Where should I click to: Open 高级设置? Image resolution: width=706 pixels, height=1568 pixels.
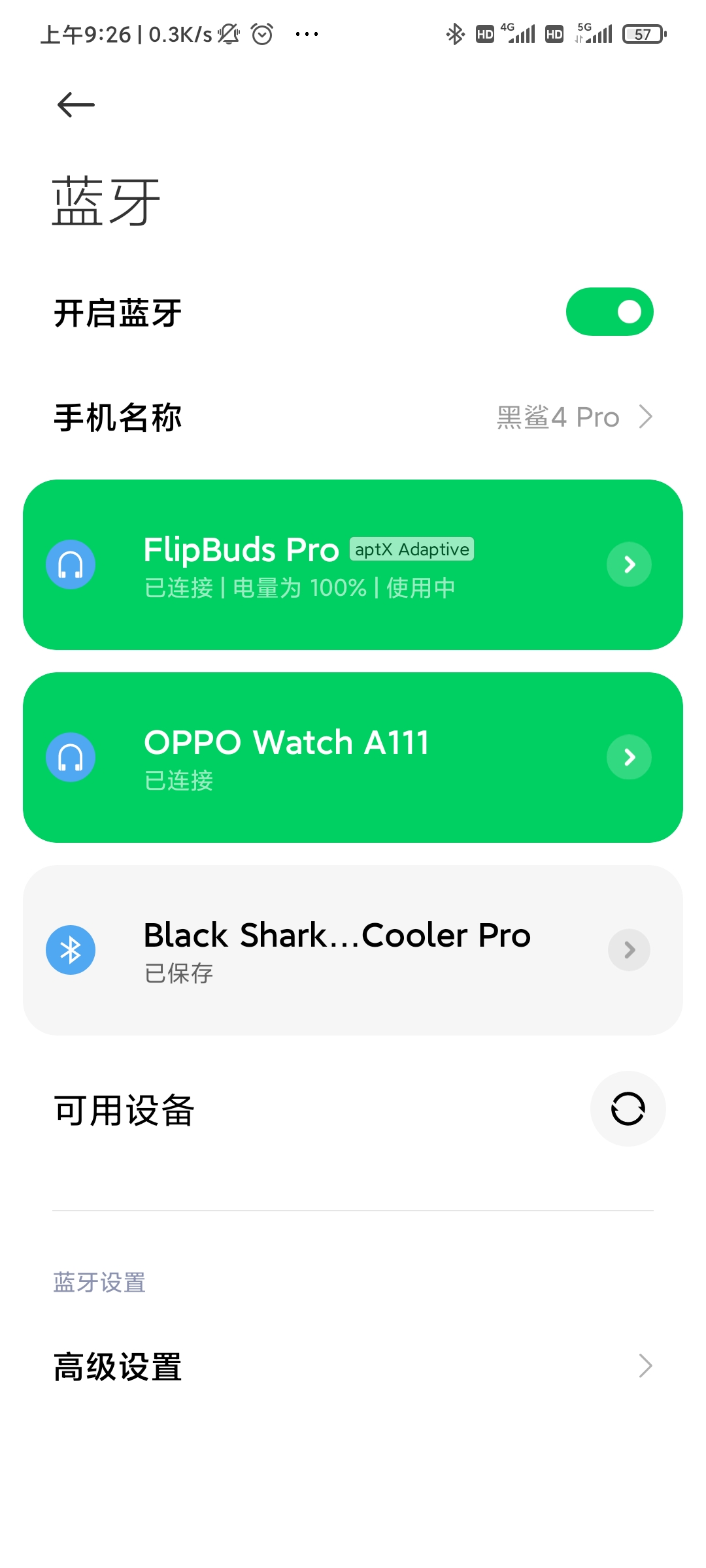pos(353,1366)
